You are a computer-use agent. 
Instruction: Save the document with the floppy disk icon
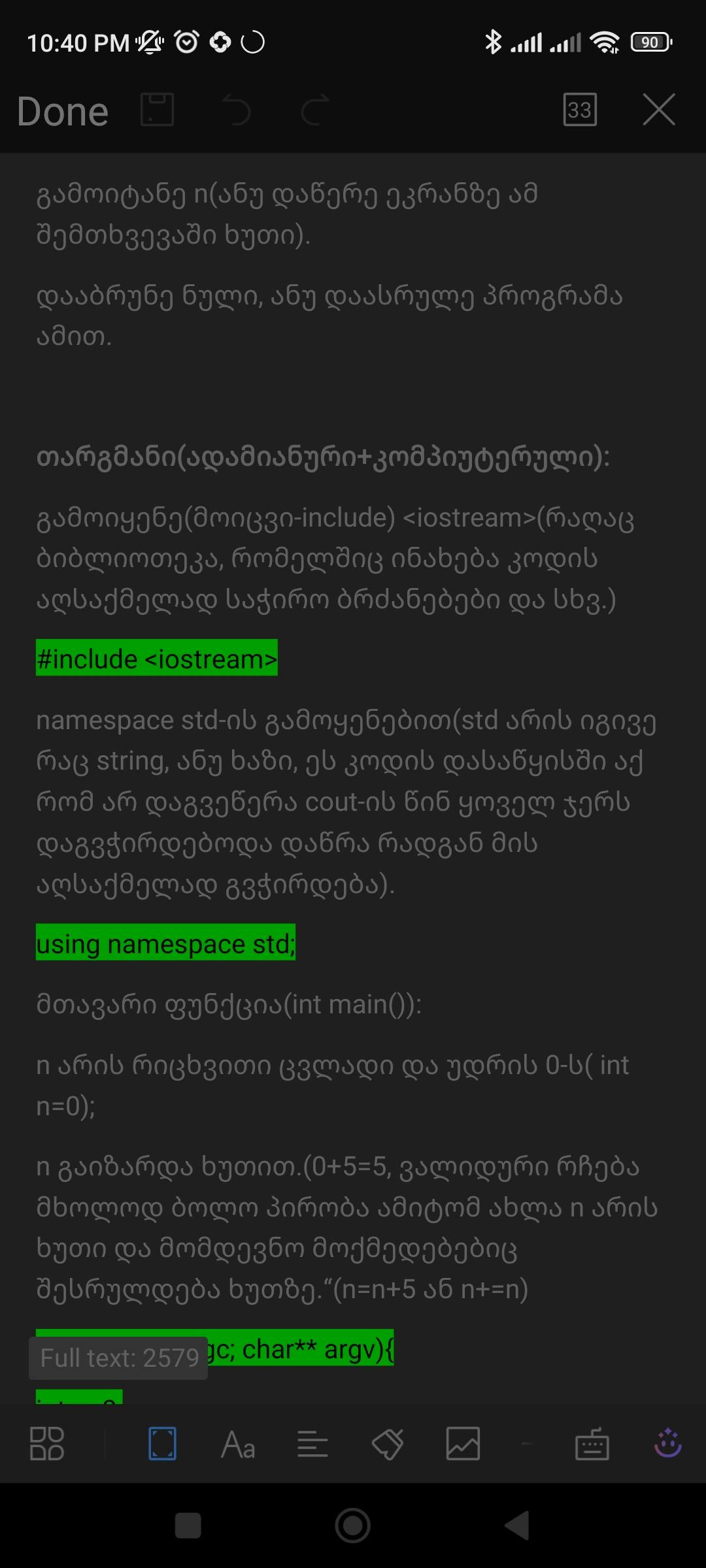[157, 109]
